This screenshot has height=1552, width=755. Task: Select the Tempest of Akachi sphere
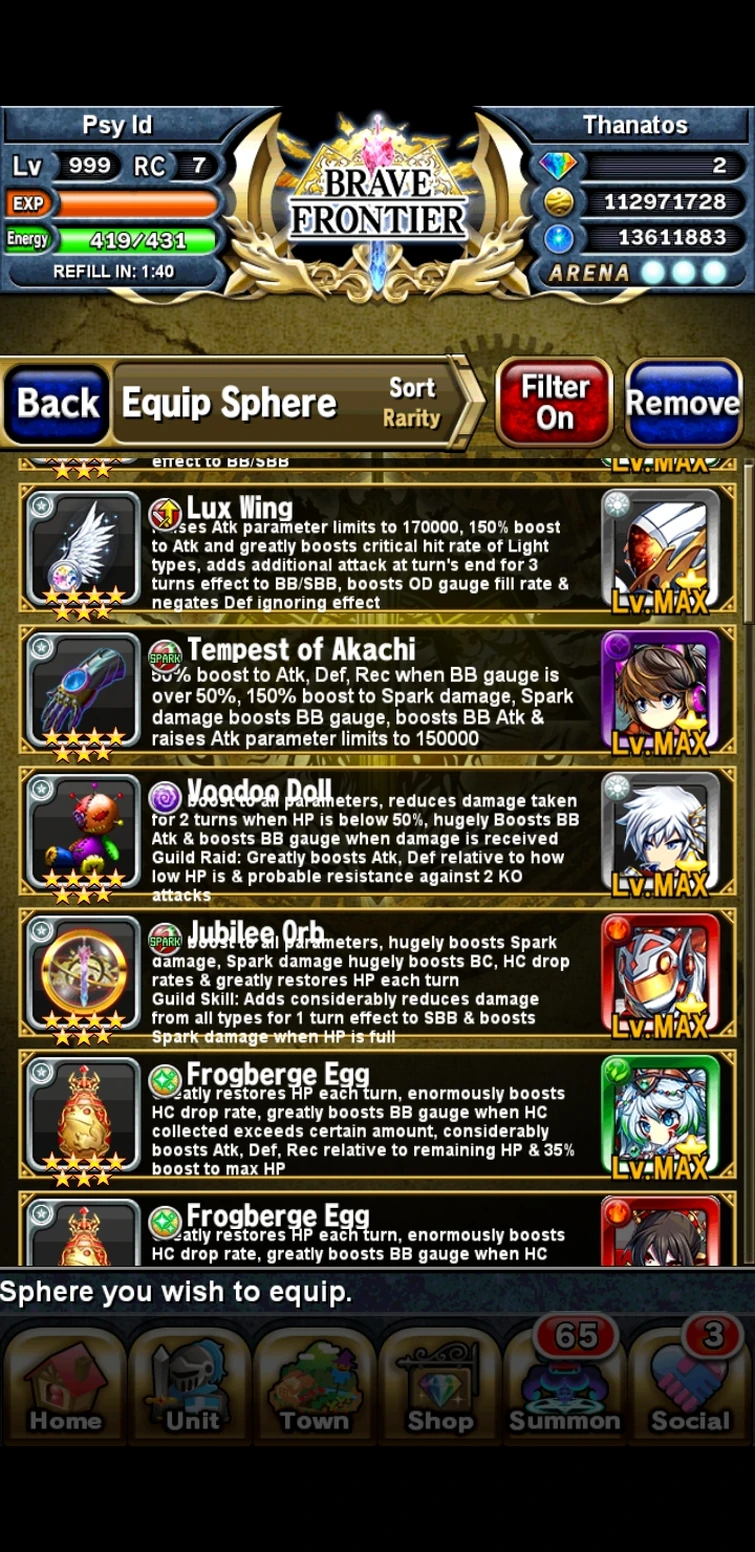coord(360,694)
